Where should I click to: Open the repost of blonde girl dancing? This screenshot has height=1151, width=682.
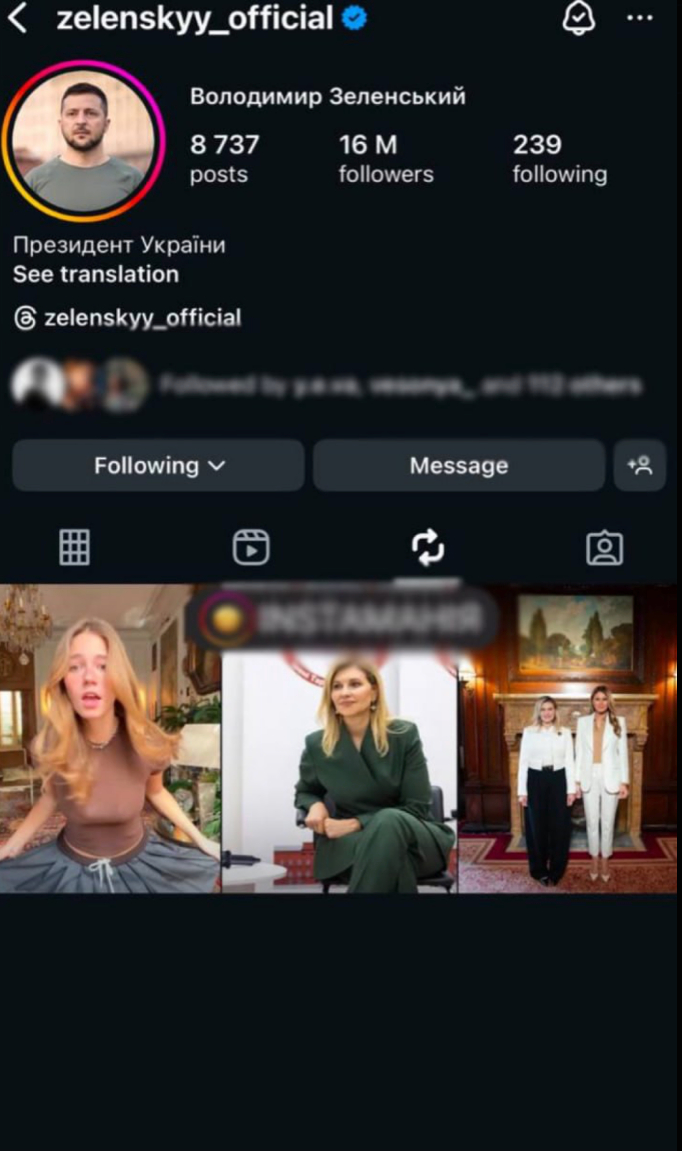[x=109, y=740]
